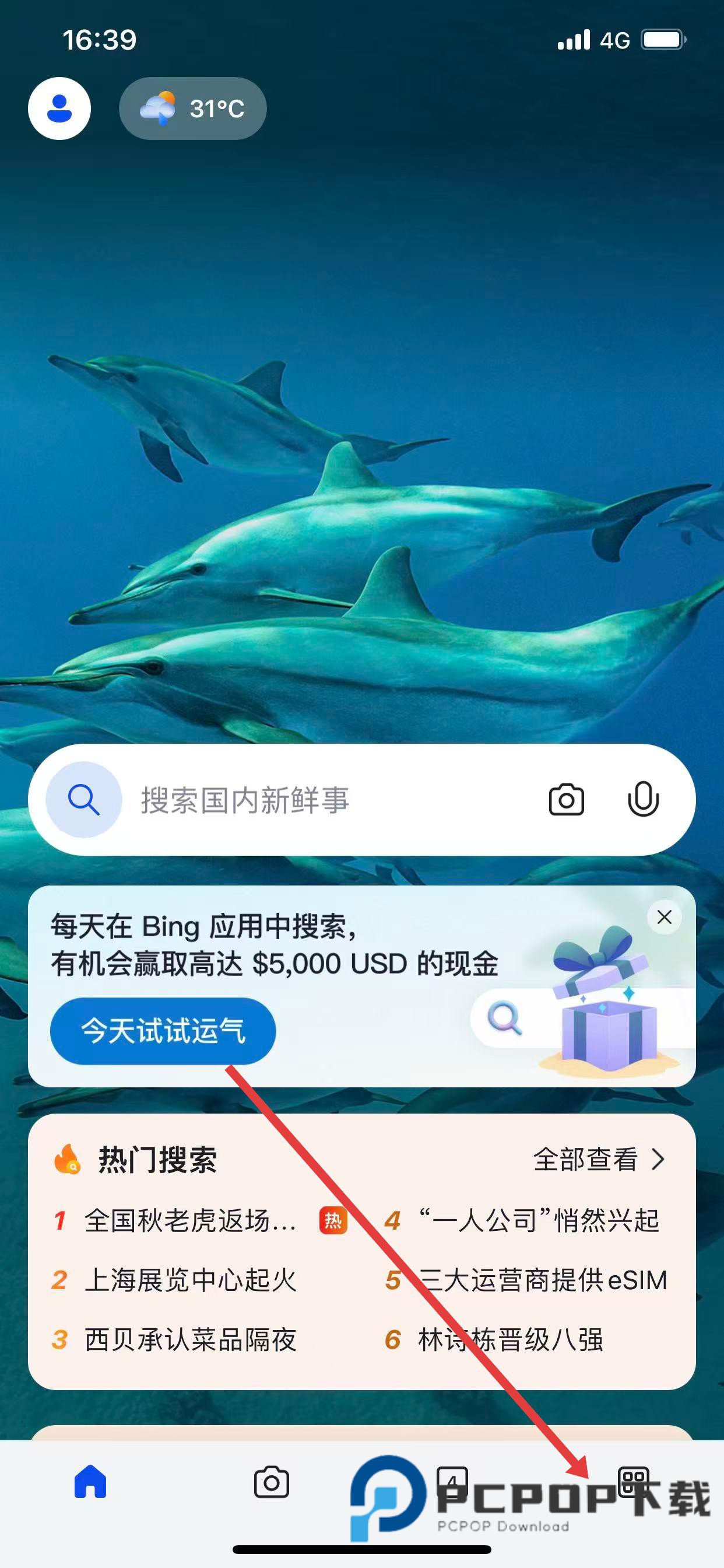Start voice search with the microphone
Image resolution: width=724 pixels, height=1568 pixels.
click(x=642, y=800)
